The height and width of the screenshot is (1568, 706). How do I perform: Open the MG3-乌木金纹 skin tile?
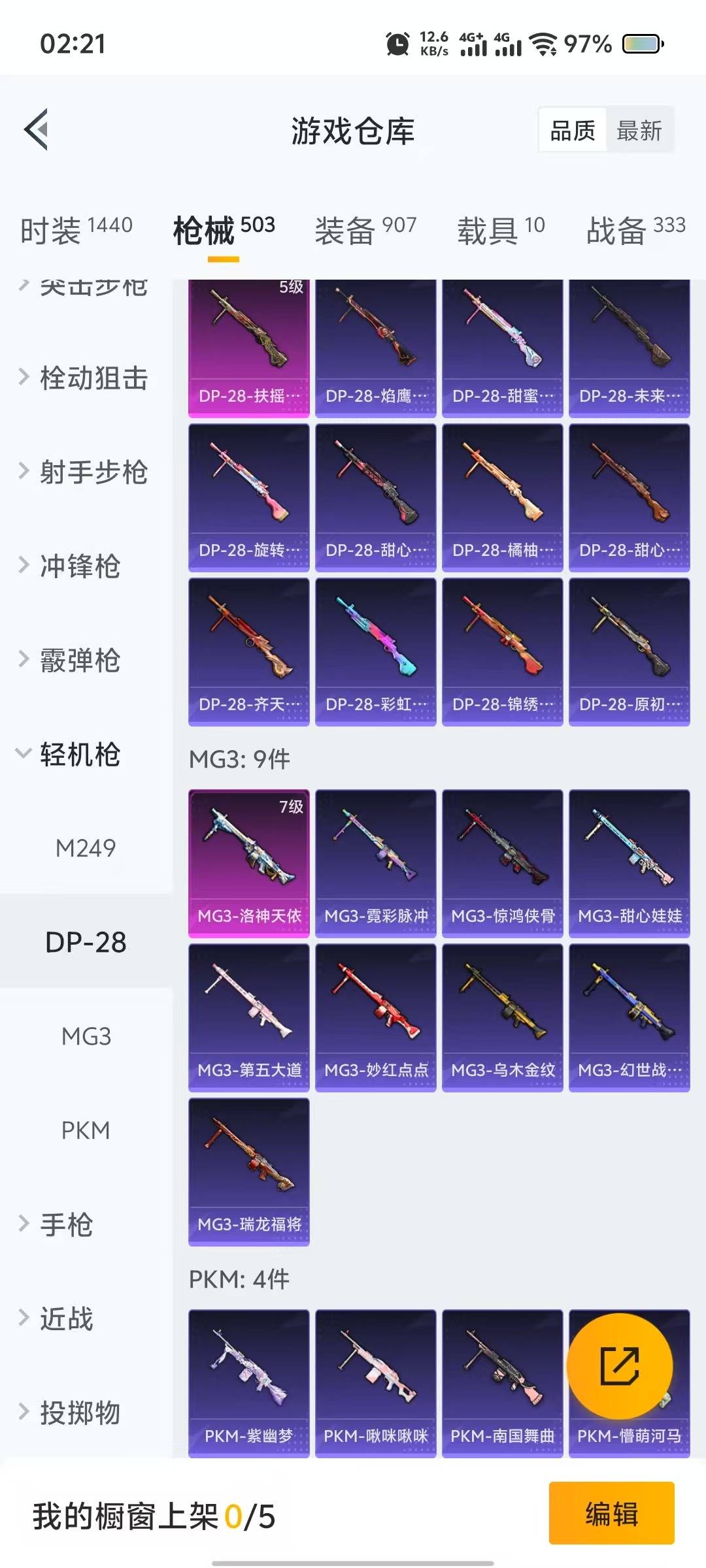click(503, 1017)
